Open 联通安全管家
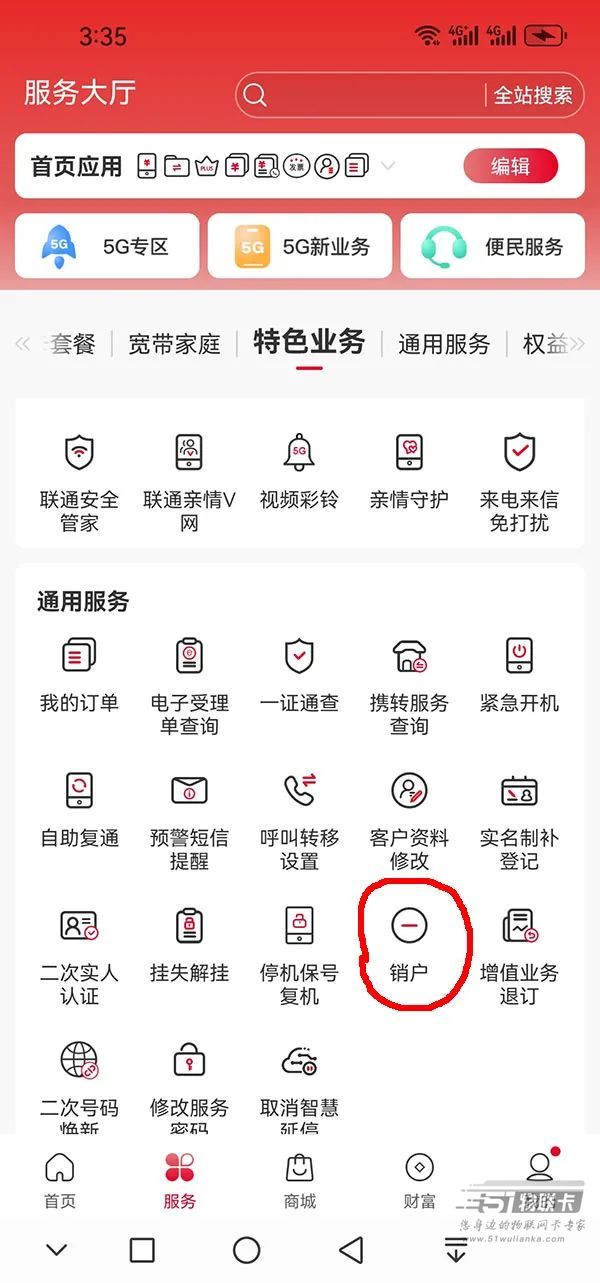 79,480
